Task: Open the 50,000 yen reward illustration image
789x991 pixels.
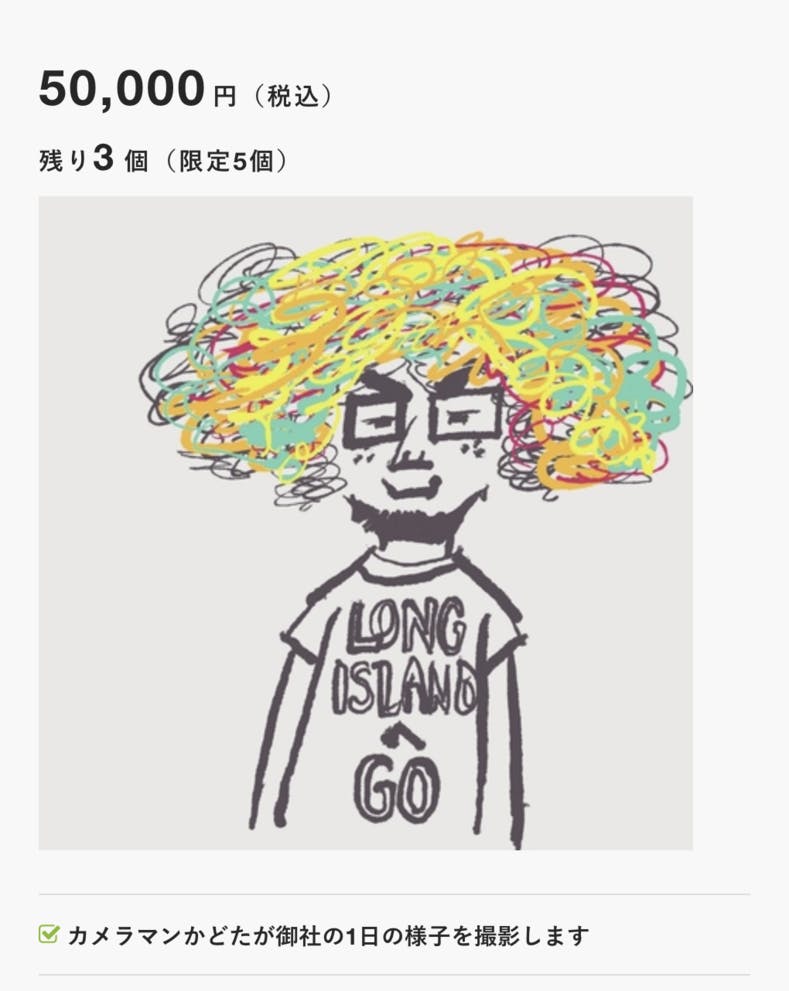Action: [x=365, y=523]
